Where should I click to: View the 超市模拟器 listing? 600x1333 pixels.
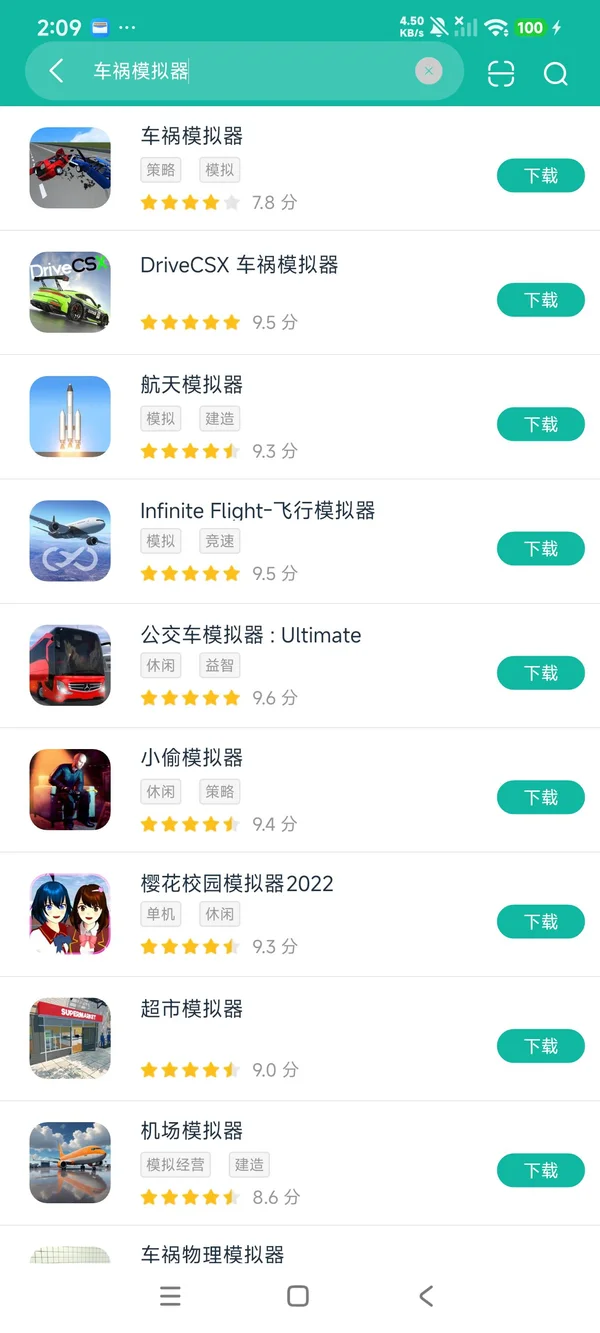[192, 1009]
